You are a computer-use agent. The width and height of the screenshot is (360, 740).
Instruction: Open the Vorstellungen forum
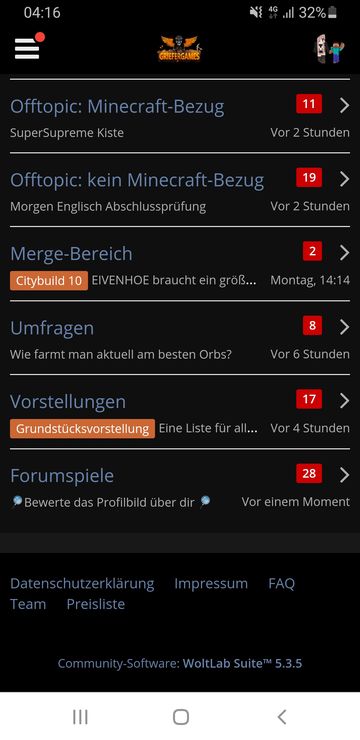click(x=68, y=402)
